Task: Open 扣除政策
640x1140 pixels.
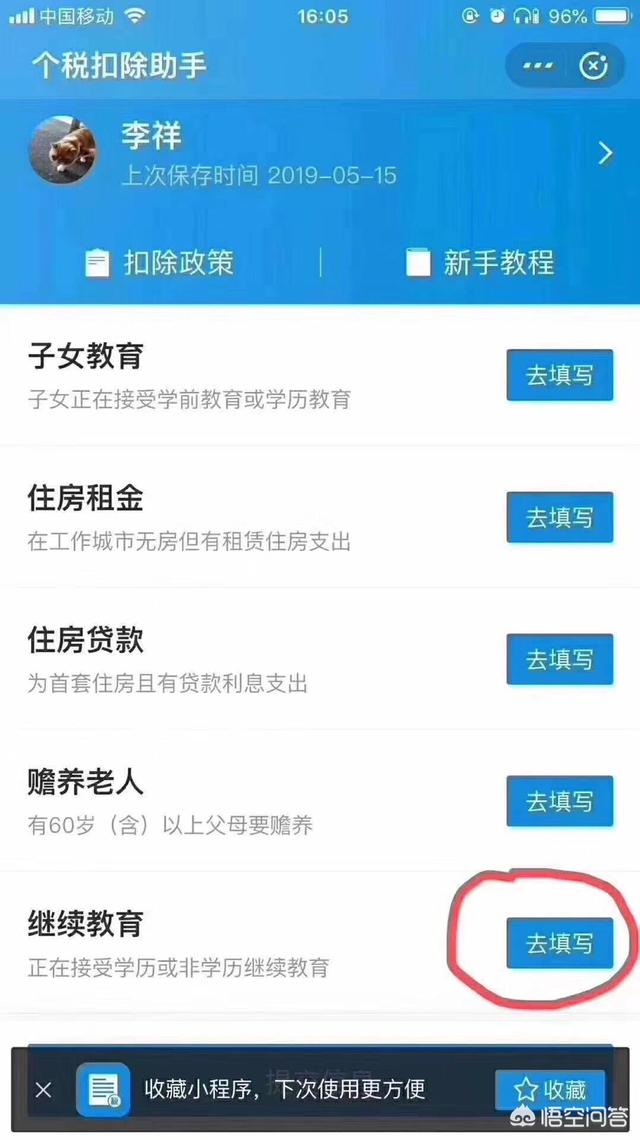Action: [x=160, y=263]
